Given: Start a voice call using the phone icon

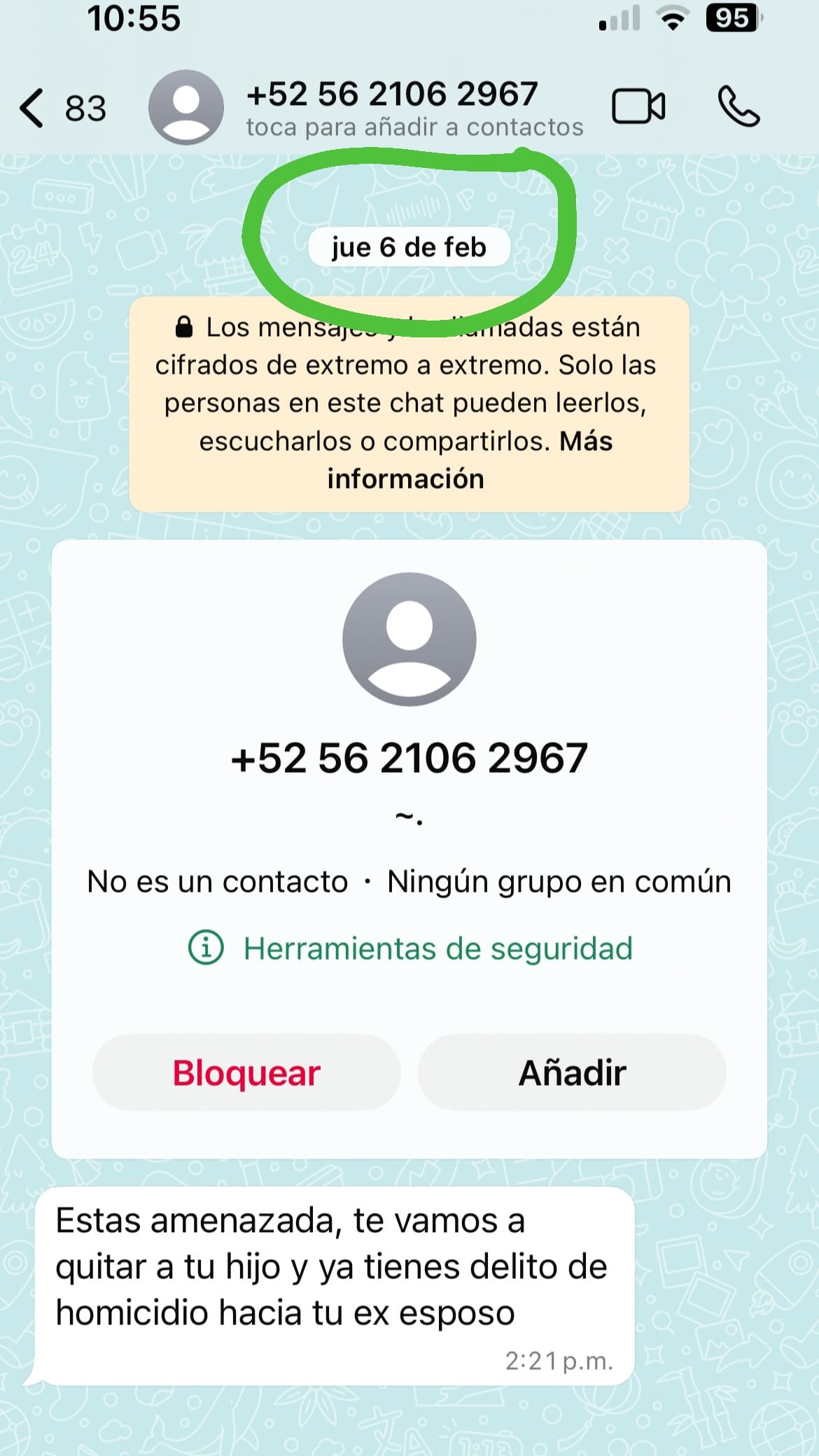Looking at the screenshot, I should 738,106.
